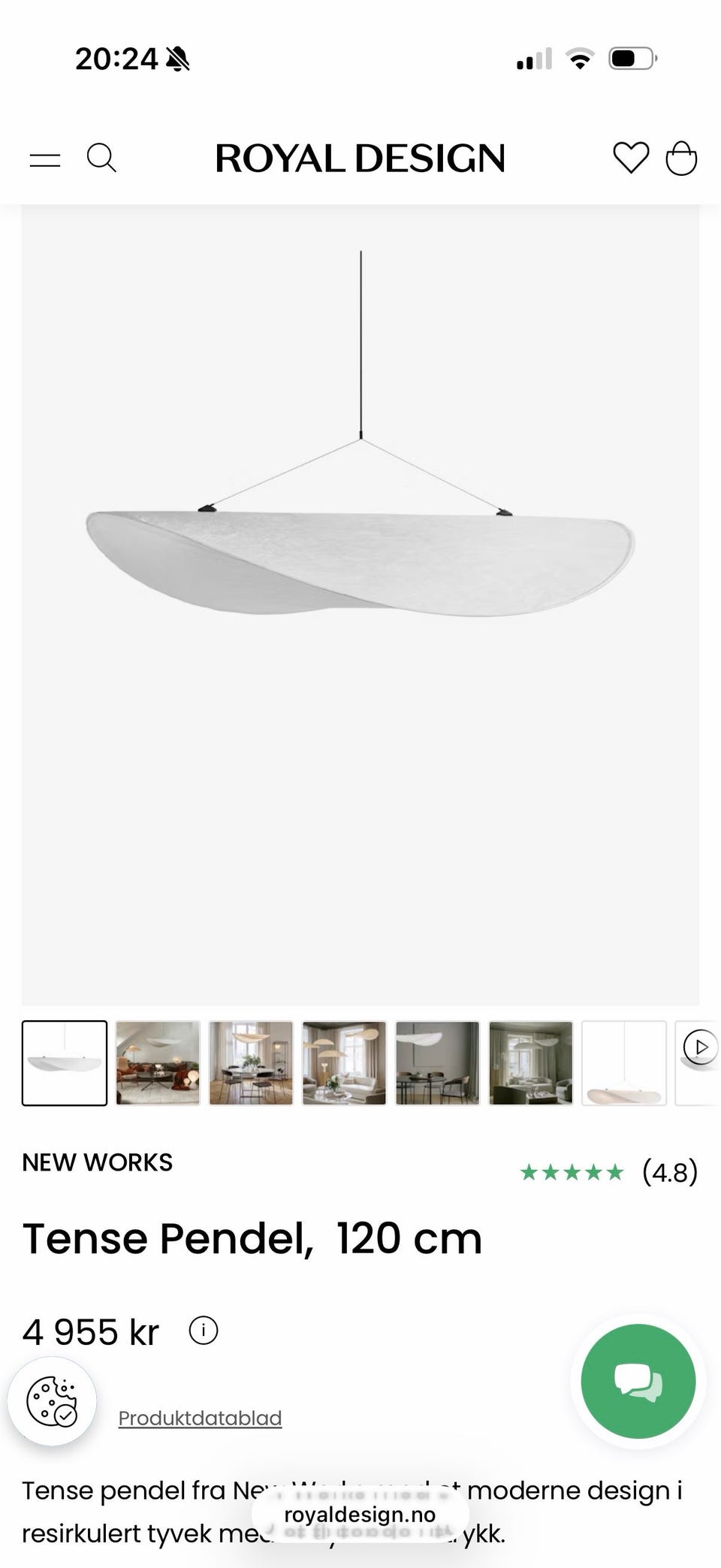Image resolution: width=721 pixels, height=1568 pixels.
Task: Open the shopping bag
Action: (x=681, y=158)
